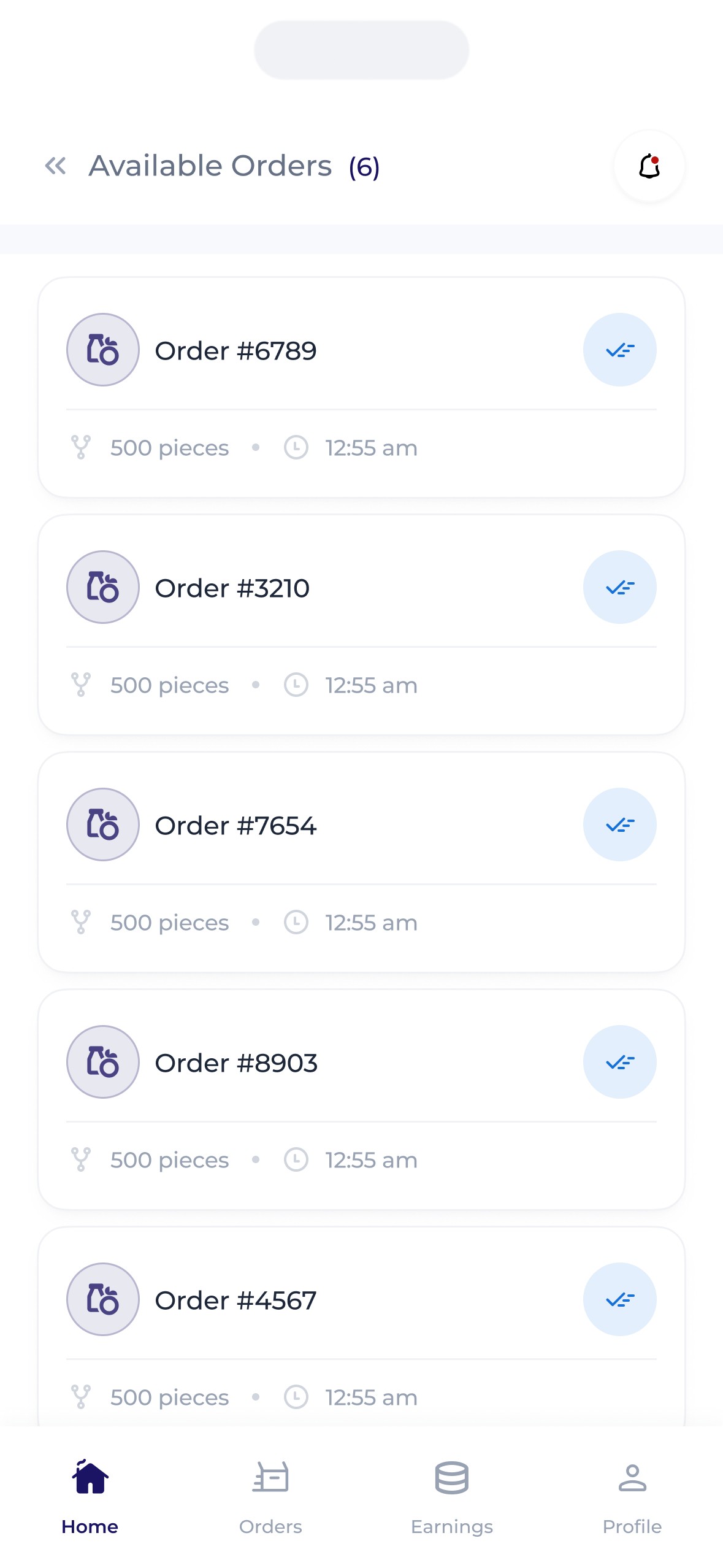The height and width of the screenshot is (1568, 723).
Task: Open the notifications bell
Action: (x=649, y=166)
